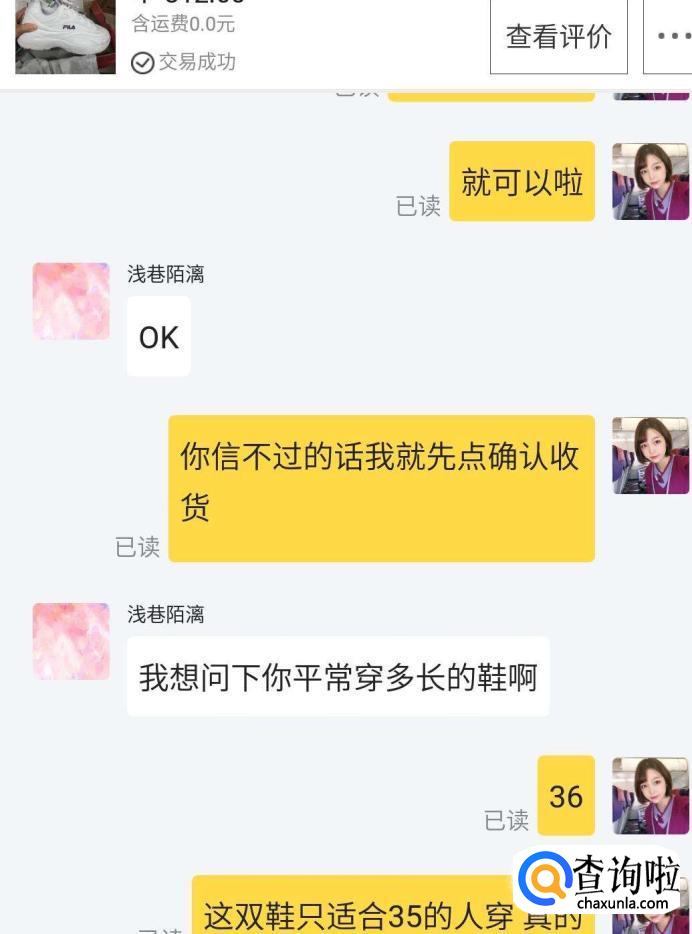Tap my avatar beside the 36 message
The image size is (692, 934).
[x=650, y=795]
